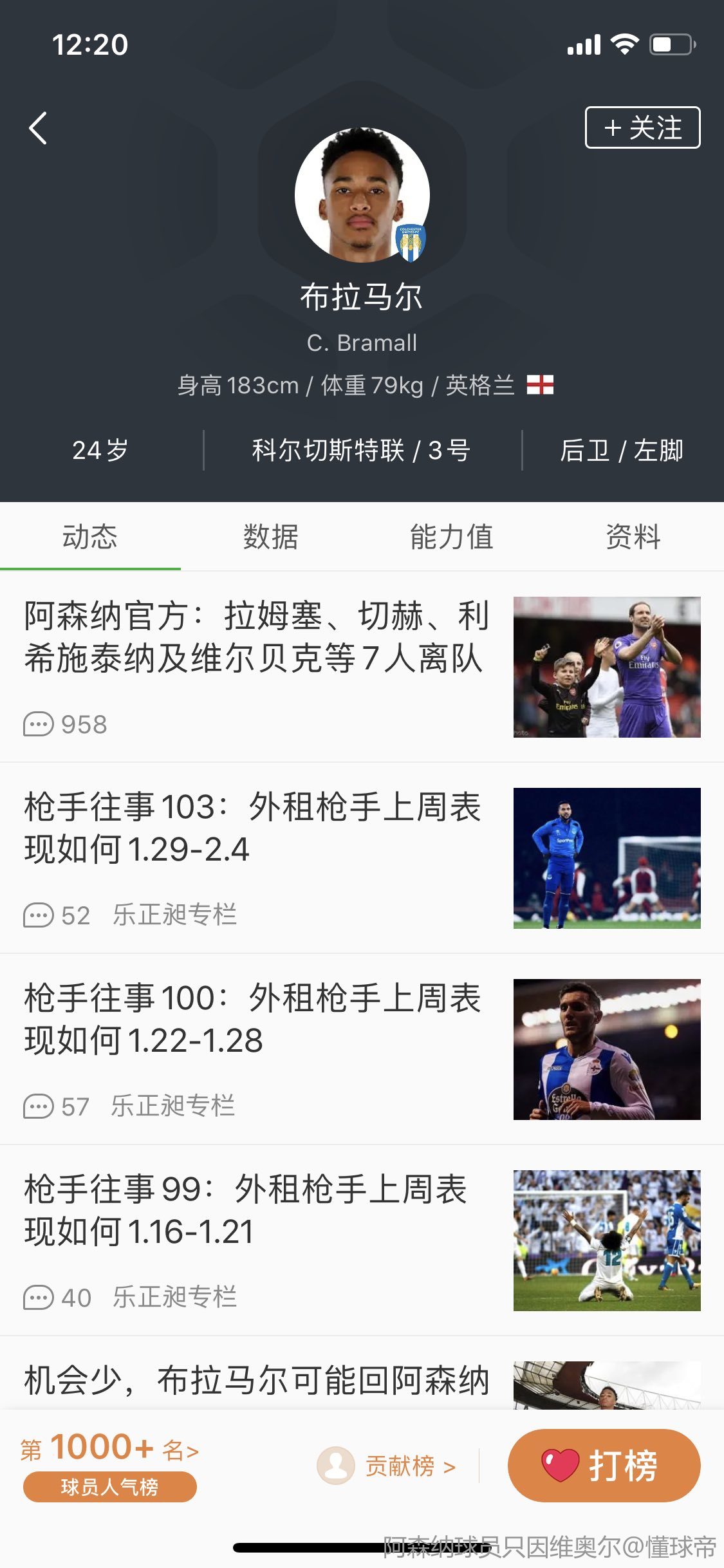The image size is (724, 1568).
Task: Open article about 阿森纳官方 7人离队
Action: [257, 637]
